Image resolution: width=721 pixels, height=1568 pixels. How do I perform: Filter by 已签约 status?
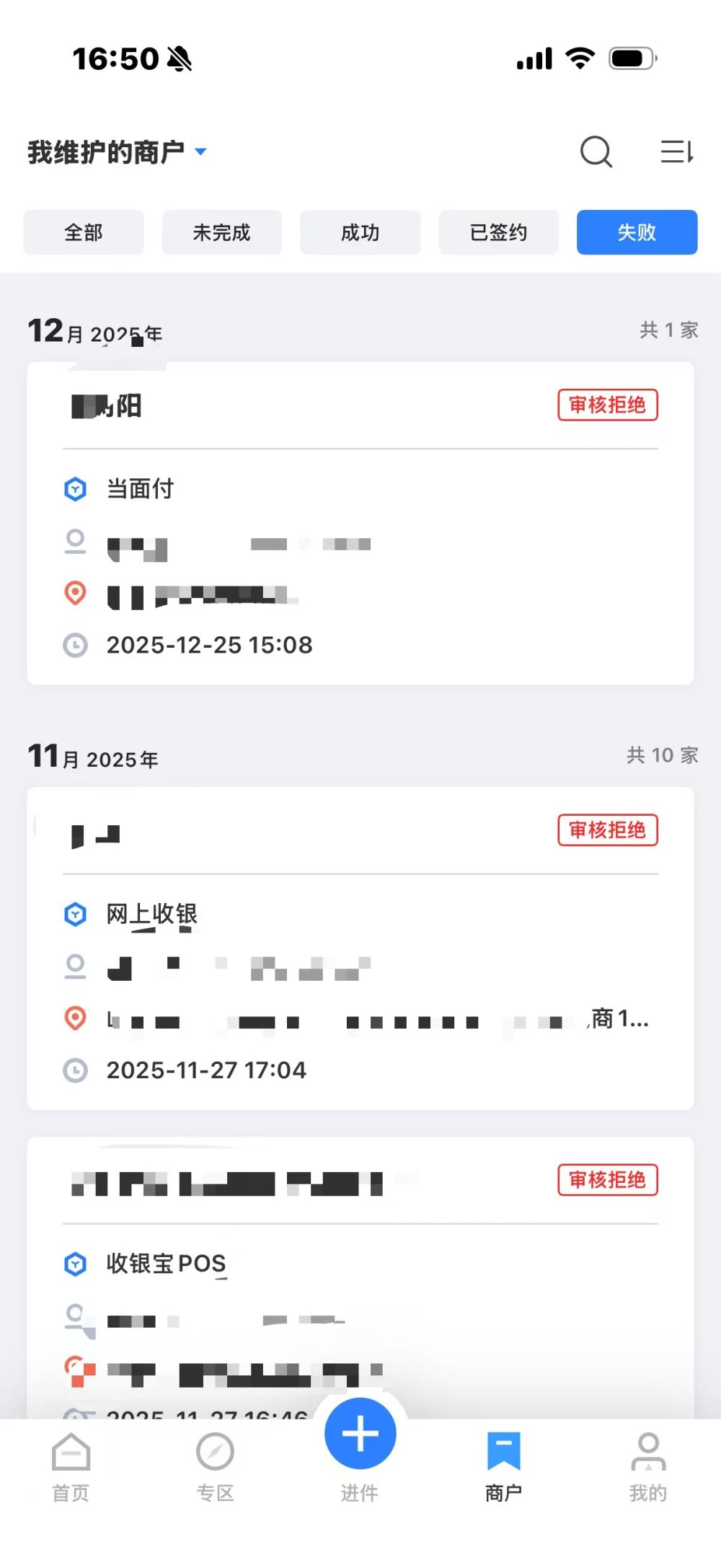click(498, 232)
